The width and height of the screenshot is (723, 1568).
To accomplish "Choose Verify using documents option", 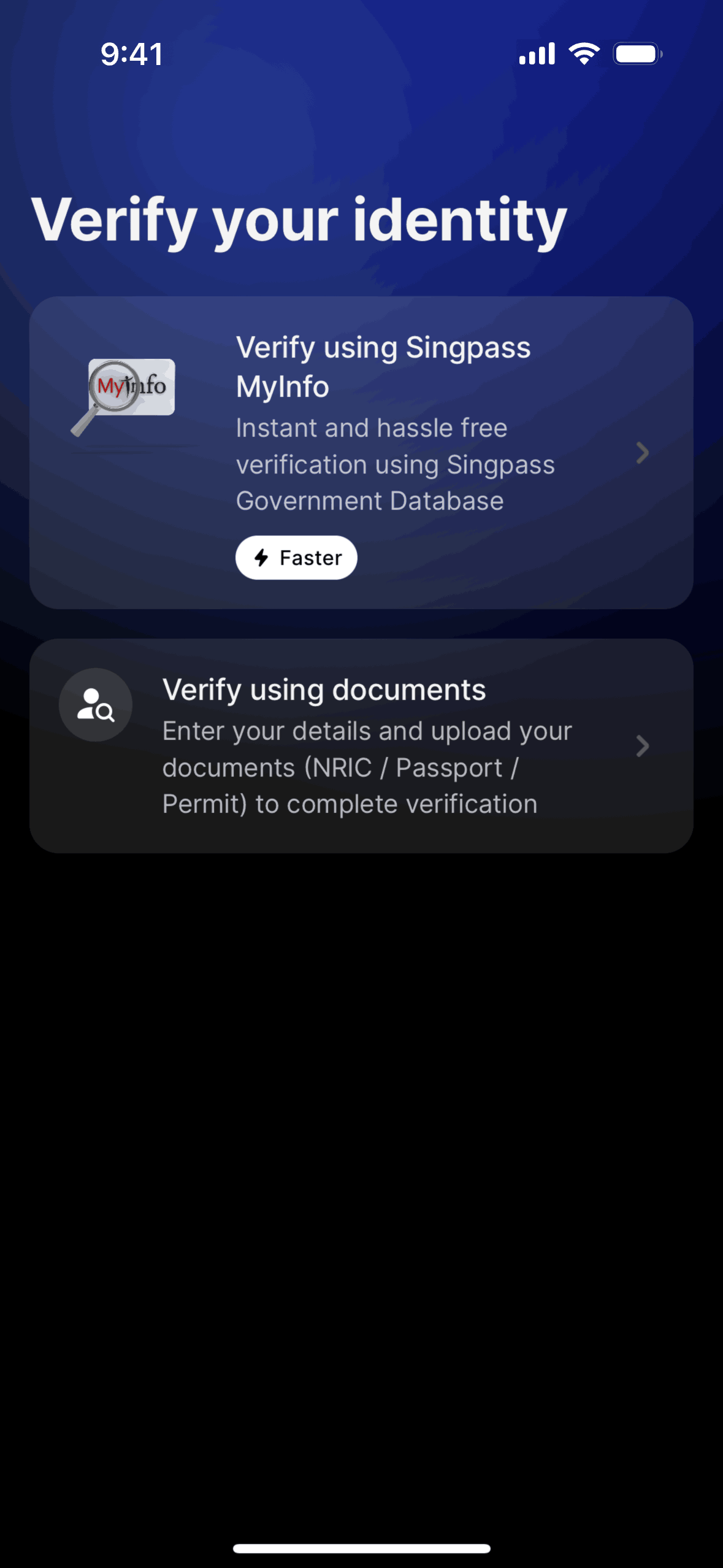I will pos(361,745).
